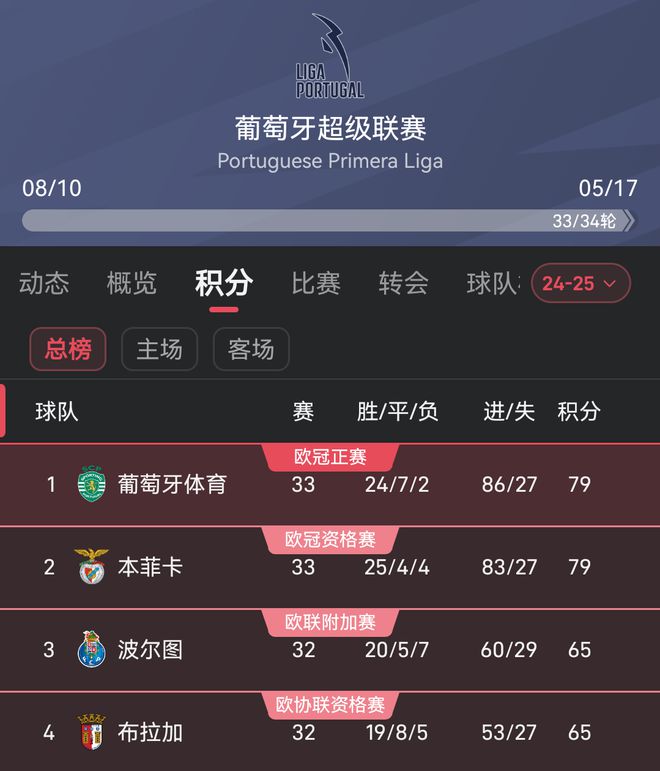Expand the 24-25 season dropdown
The image size is (660, 771).
(581, 284)
